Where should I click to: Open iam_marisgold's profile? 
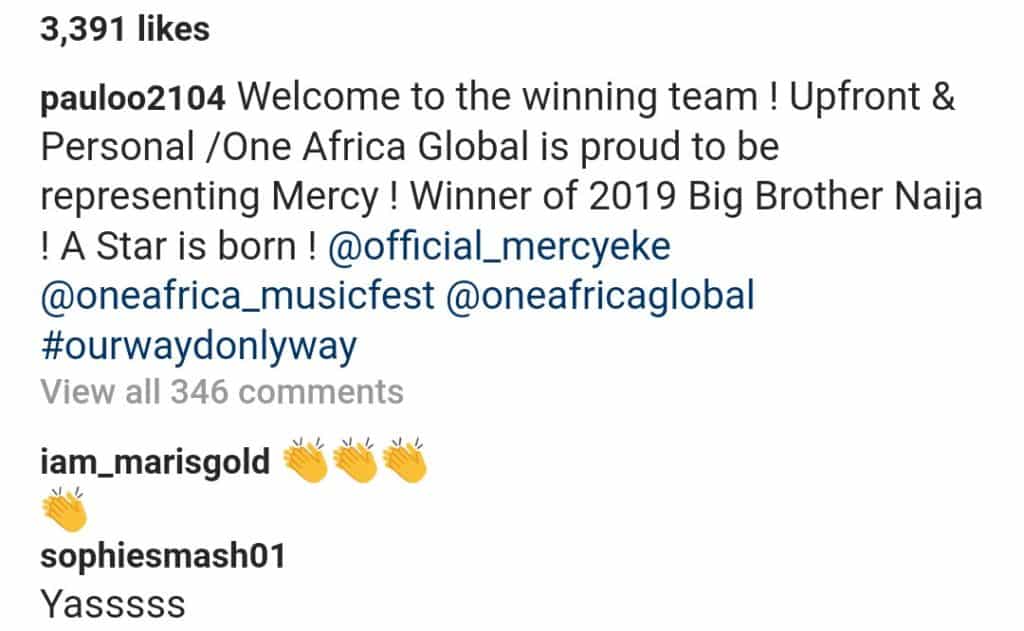(x=155, y=464)
